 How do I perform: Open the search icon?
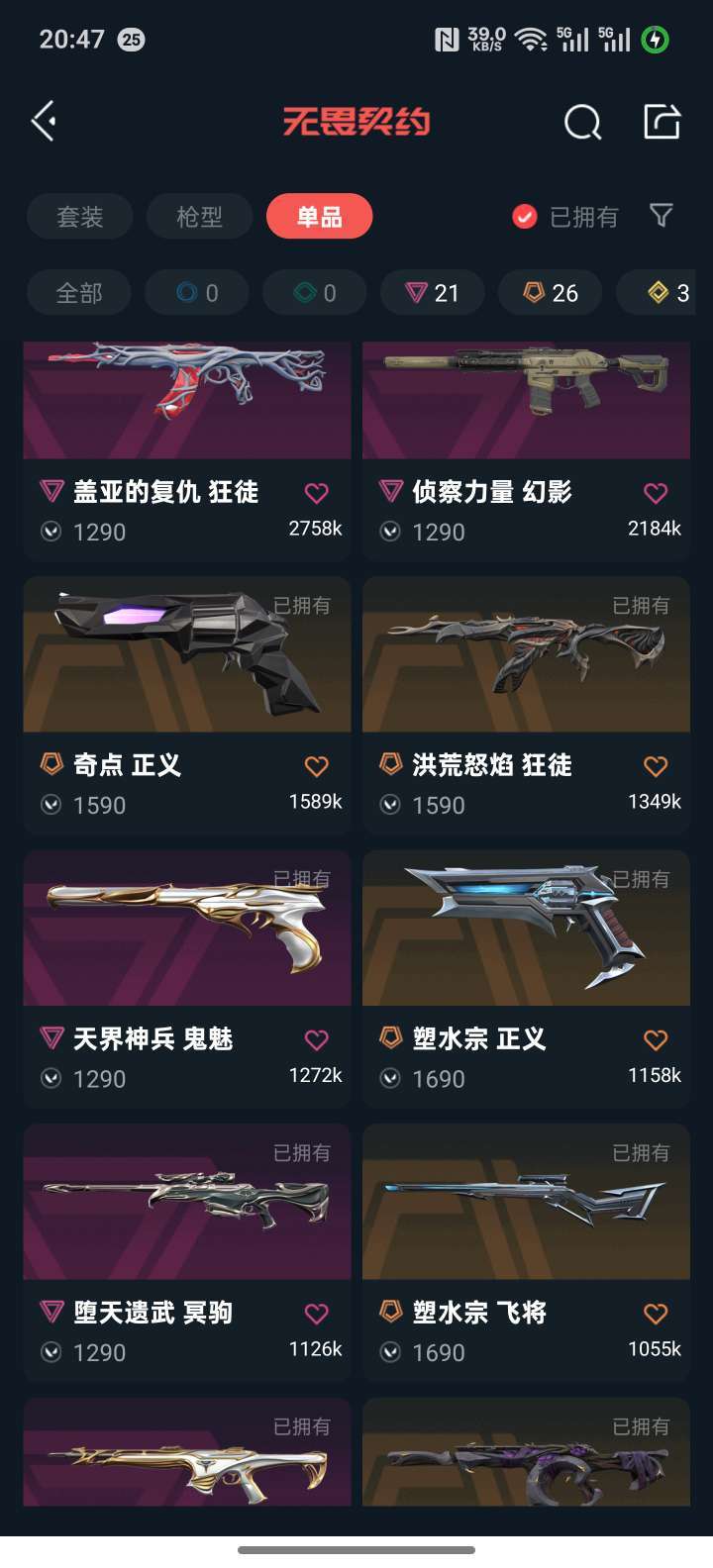(x=582, y=122)
